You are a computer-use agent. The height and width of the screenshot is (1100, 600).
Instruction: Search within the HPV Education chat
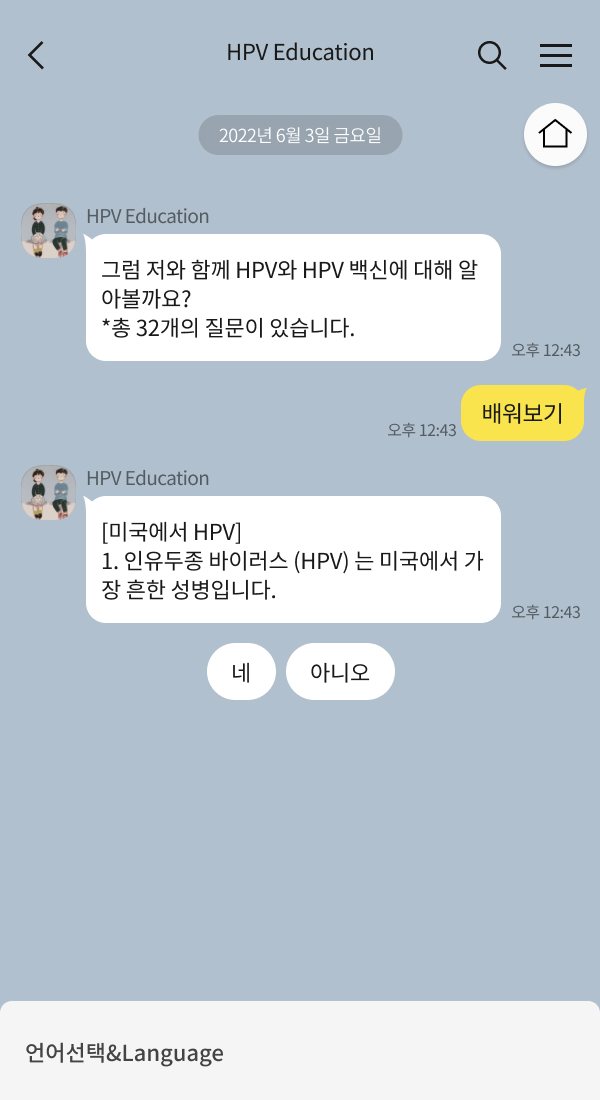click(491, 55)
